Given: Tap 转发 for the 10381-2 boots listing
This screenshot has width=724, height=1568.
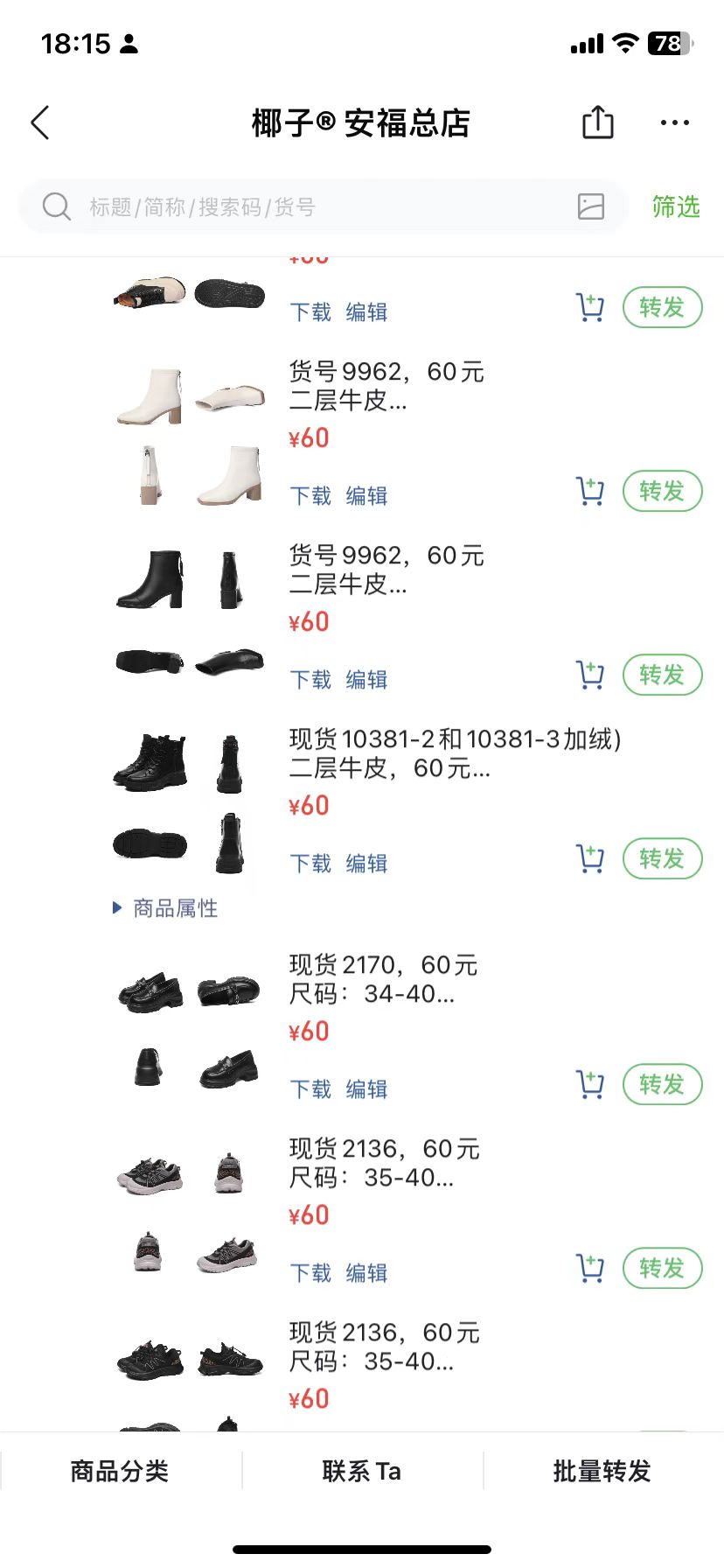Looking at the screenshot, I should pos(662,859).
